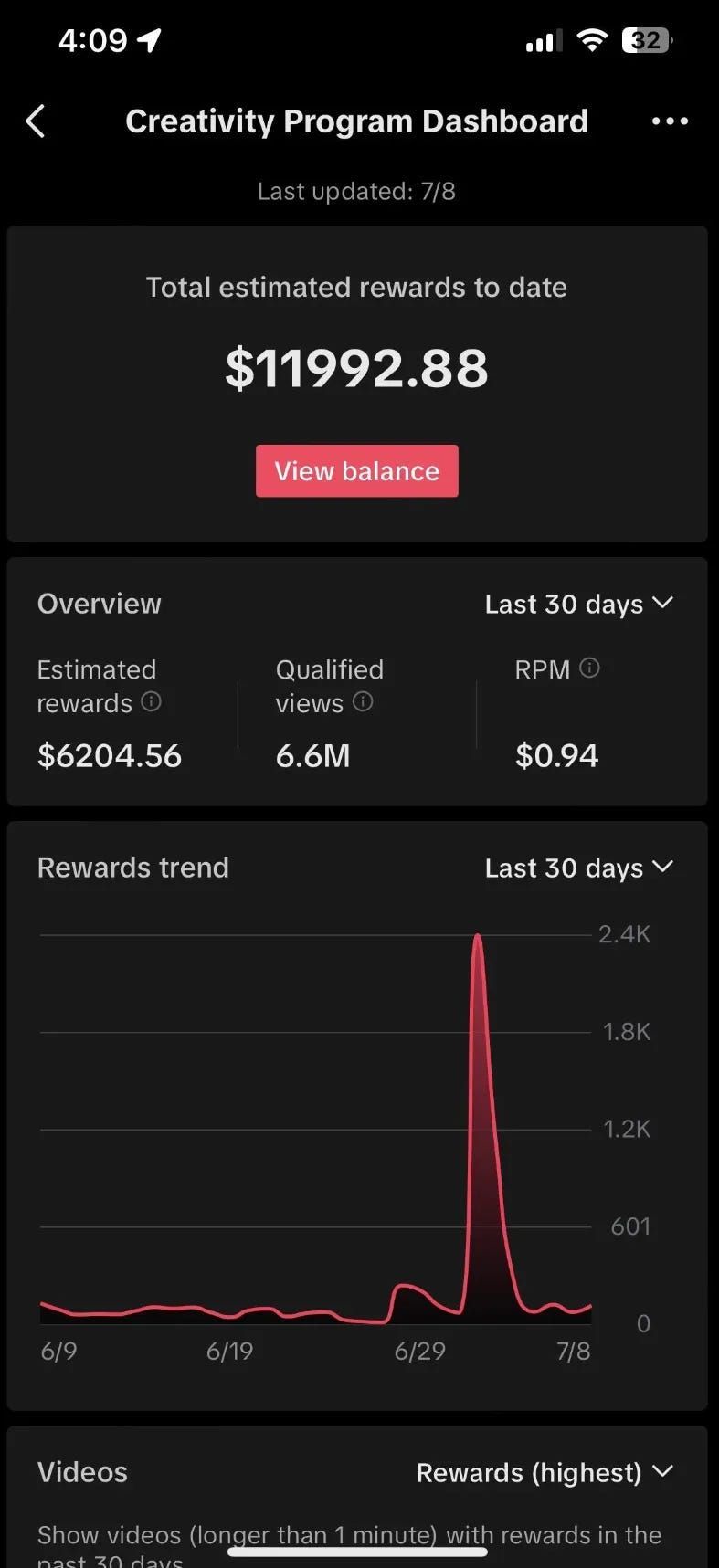
Task: Open the three-dot more options menu
Action: pos(670,121)
